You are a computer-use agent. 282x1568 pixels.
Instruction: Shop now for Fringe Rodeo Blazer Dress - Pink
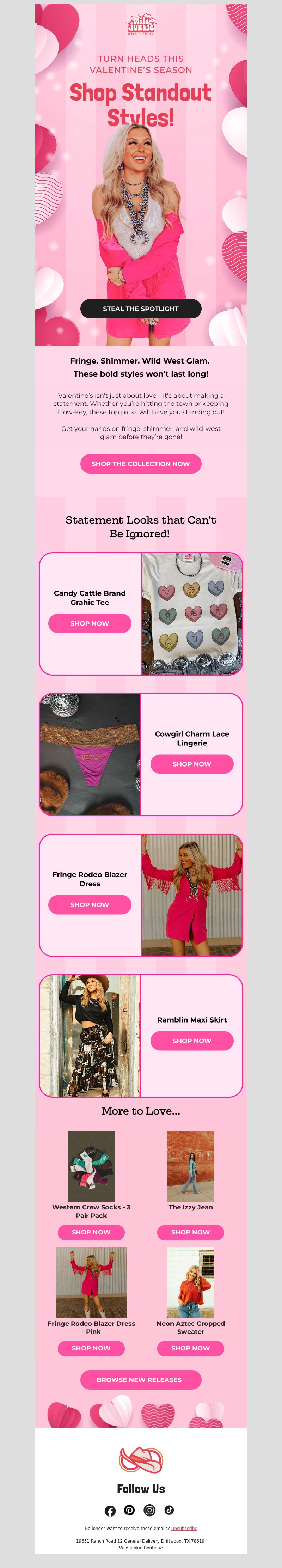[x=91, y=1348]
